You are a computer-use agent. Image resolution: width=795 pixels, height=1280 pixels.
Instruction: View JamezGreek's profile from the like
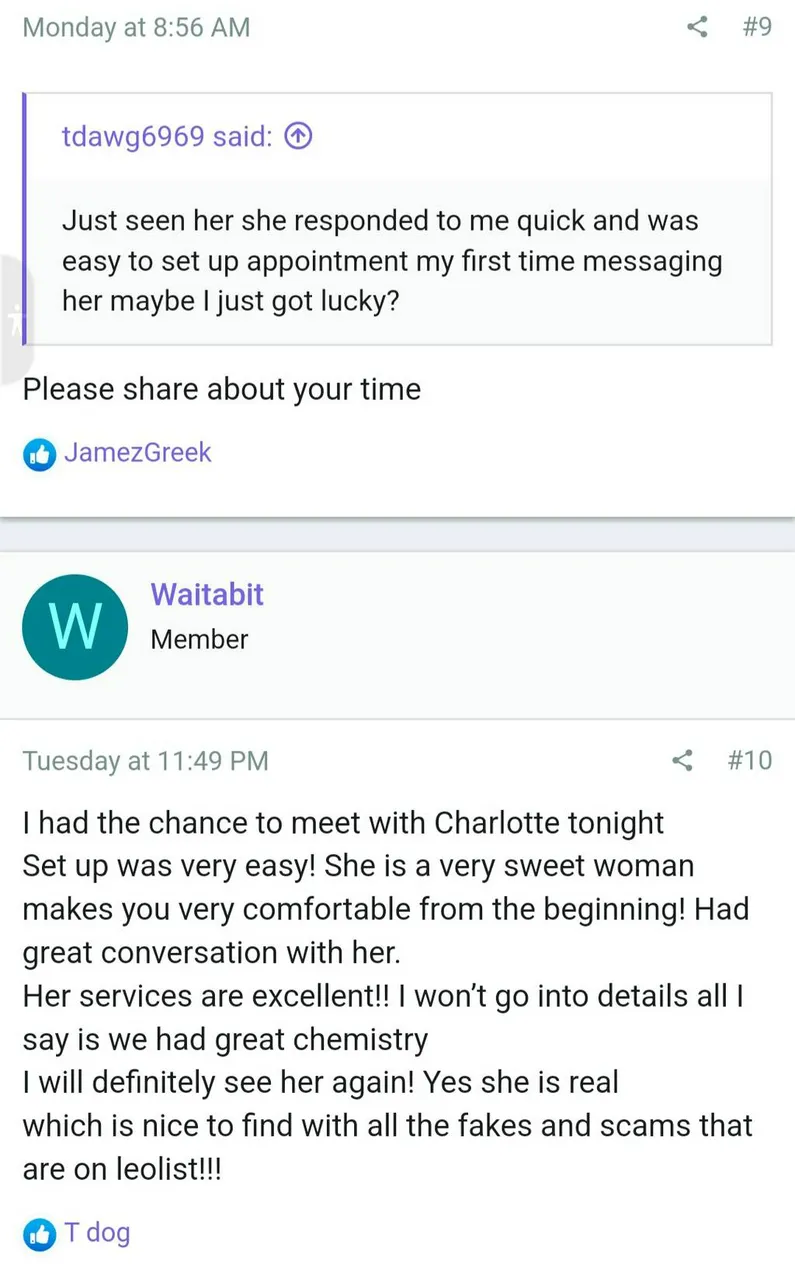coord(138,452)
